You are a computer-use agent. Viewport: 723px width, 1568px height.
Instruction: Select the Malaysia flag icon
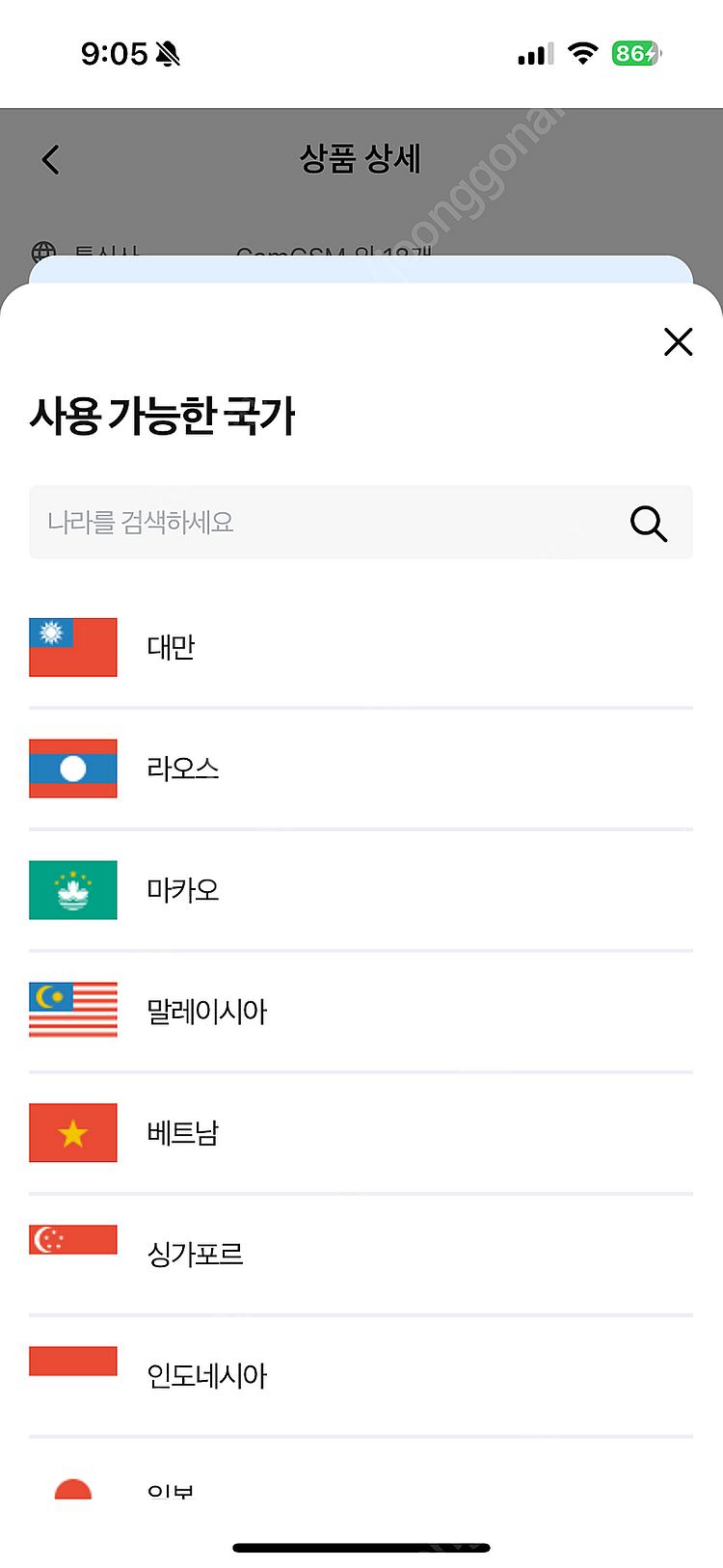[x=72, y=1011]
